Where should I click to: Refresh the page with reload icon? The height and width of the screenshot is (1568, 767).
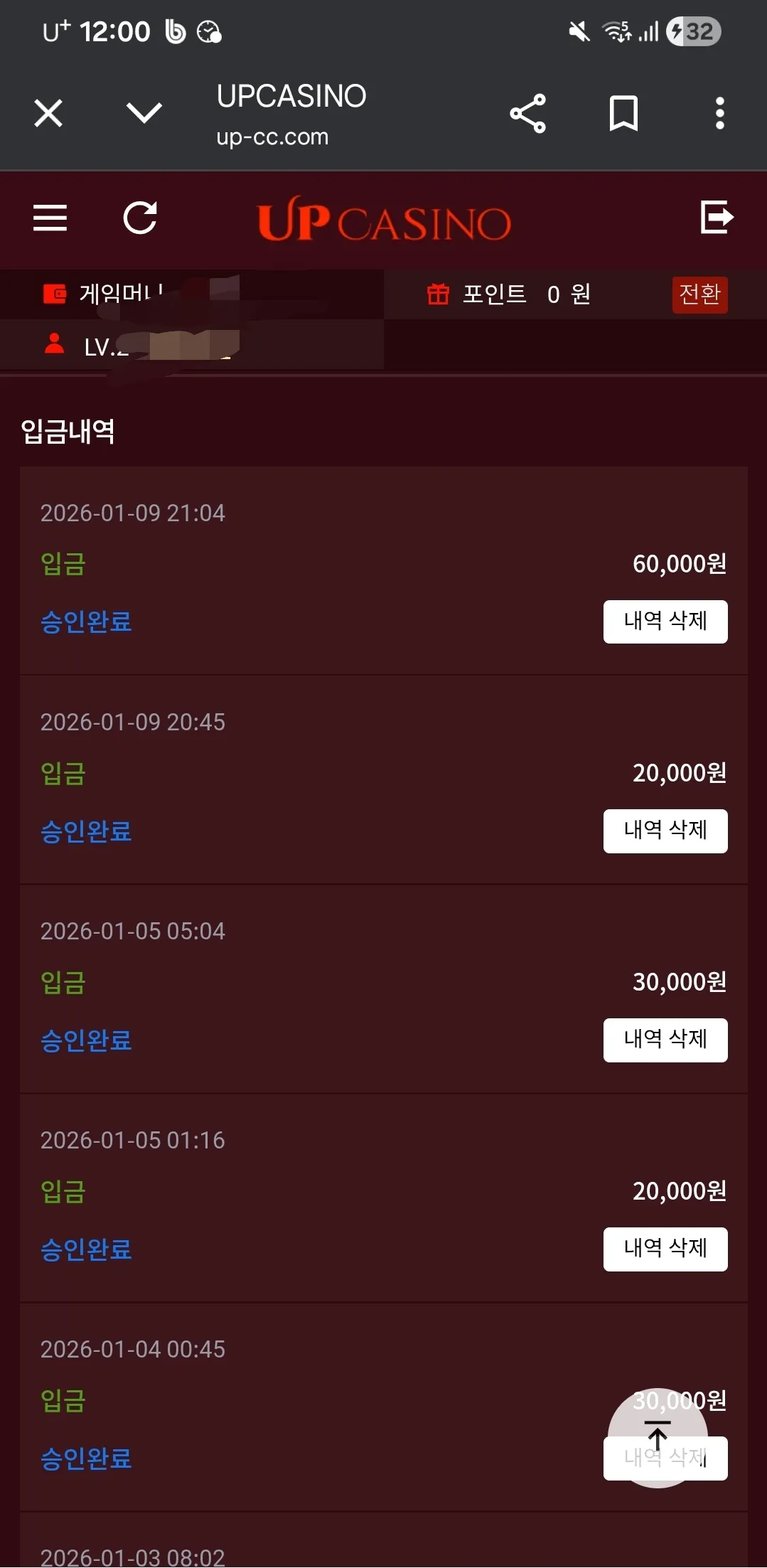[x=140, y=218]
